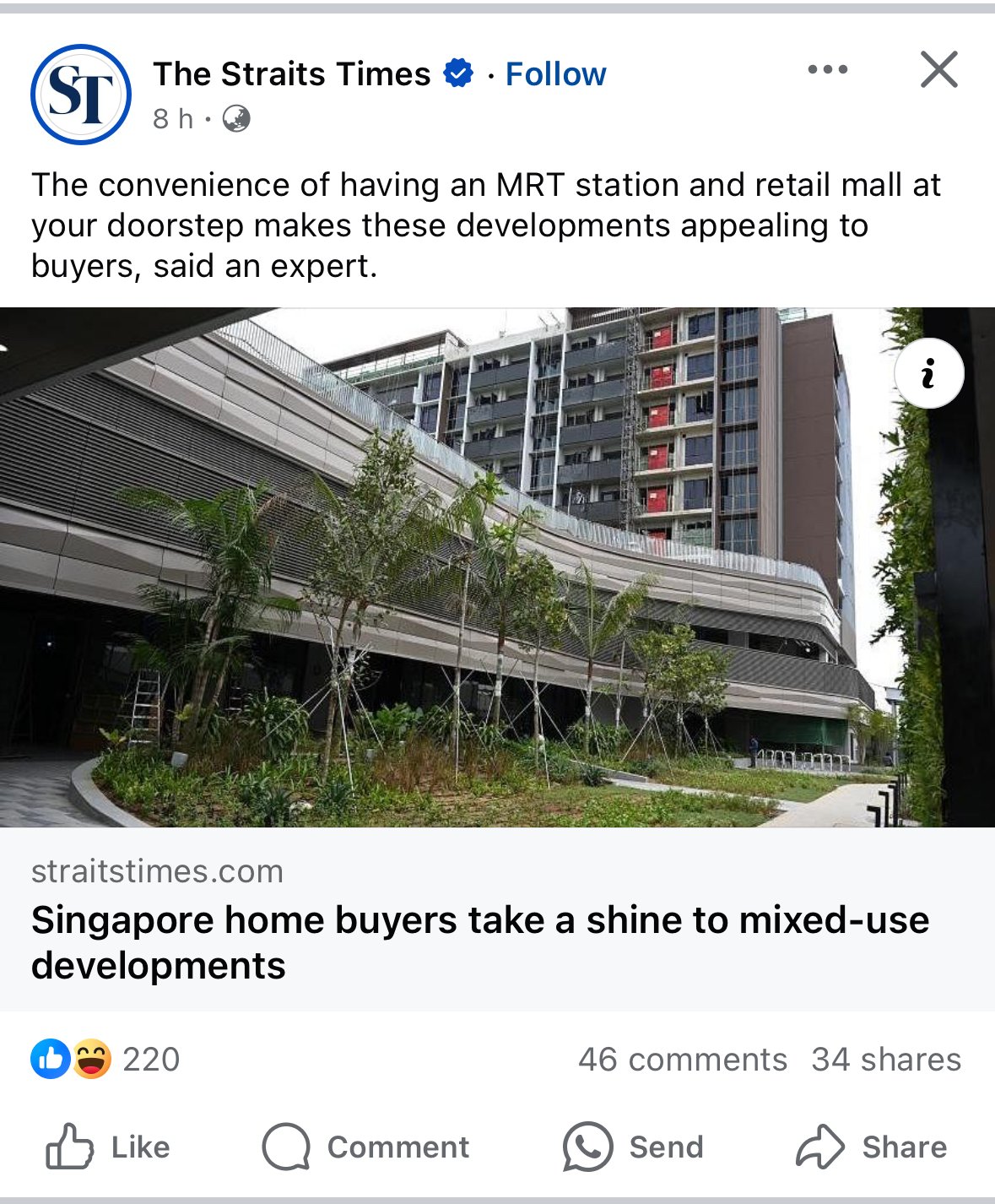Screen dimensions: 995x1204
Task: View the 34 shares
Action: 886,1059
